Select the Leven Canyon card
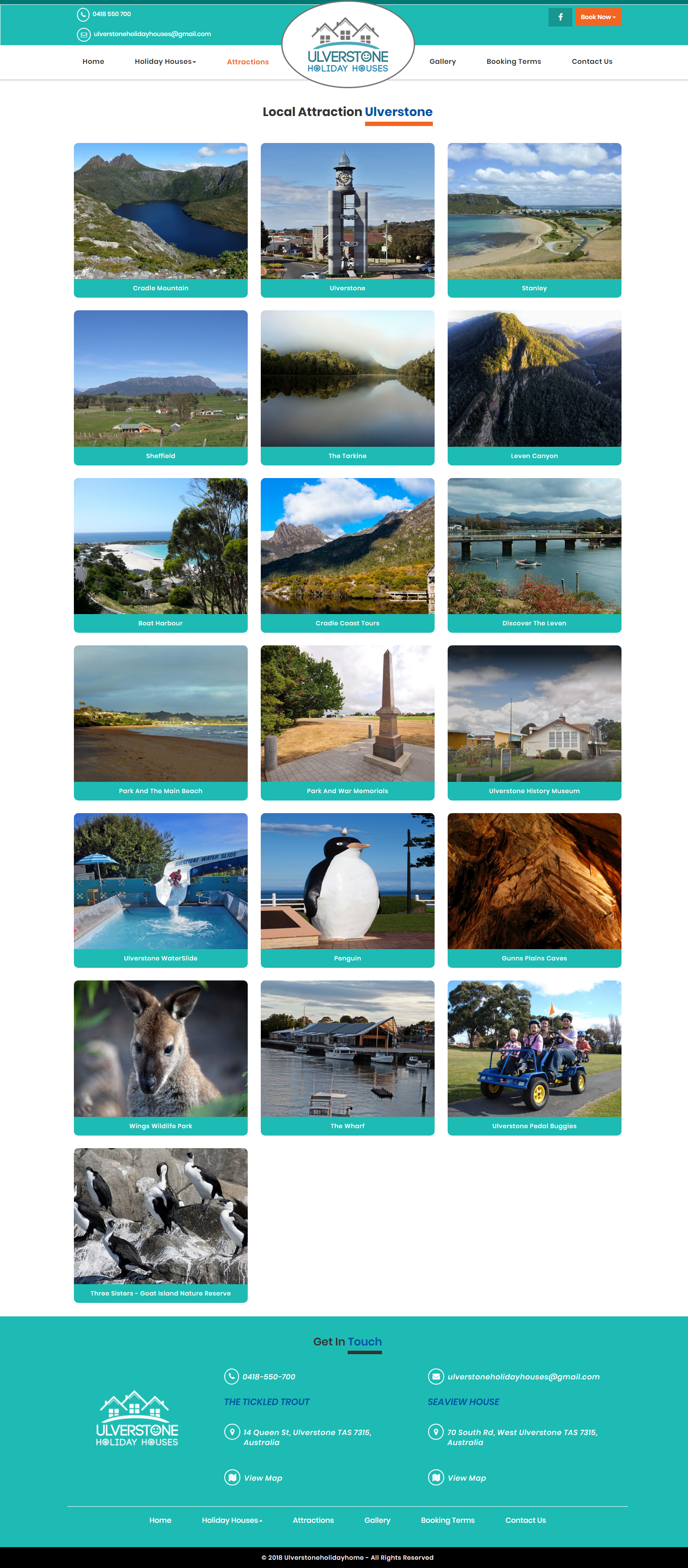 [x=534, y=387]
